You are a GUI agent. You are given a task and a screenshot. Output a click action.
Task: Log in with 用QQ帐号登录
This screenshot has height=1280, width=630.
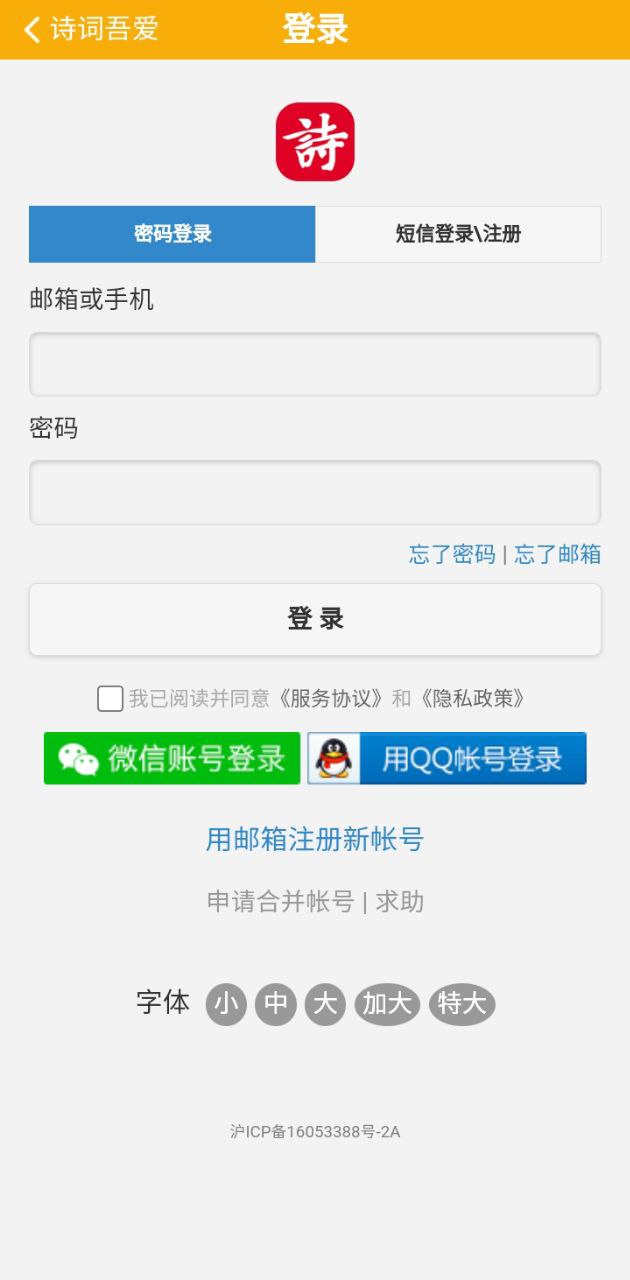[446, 758]
